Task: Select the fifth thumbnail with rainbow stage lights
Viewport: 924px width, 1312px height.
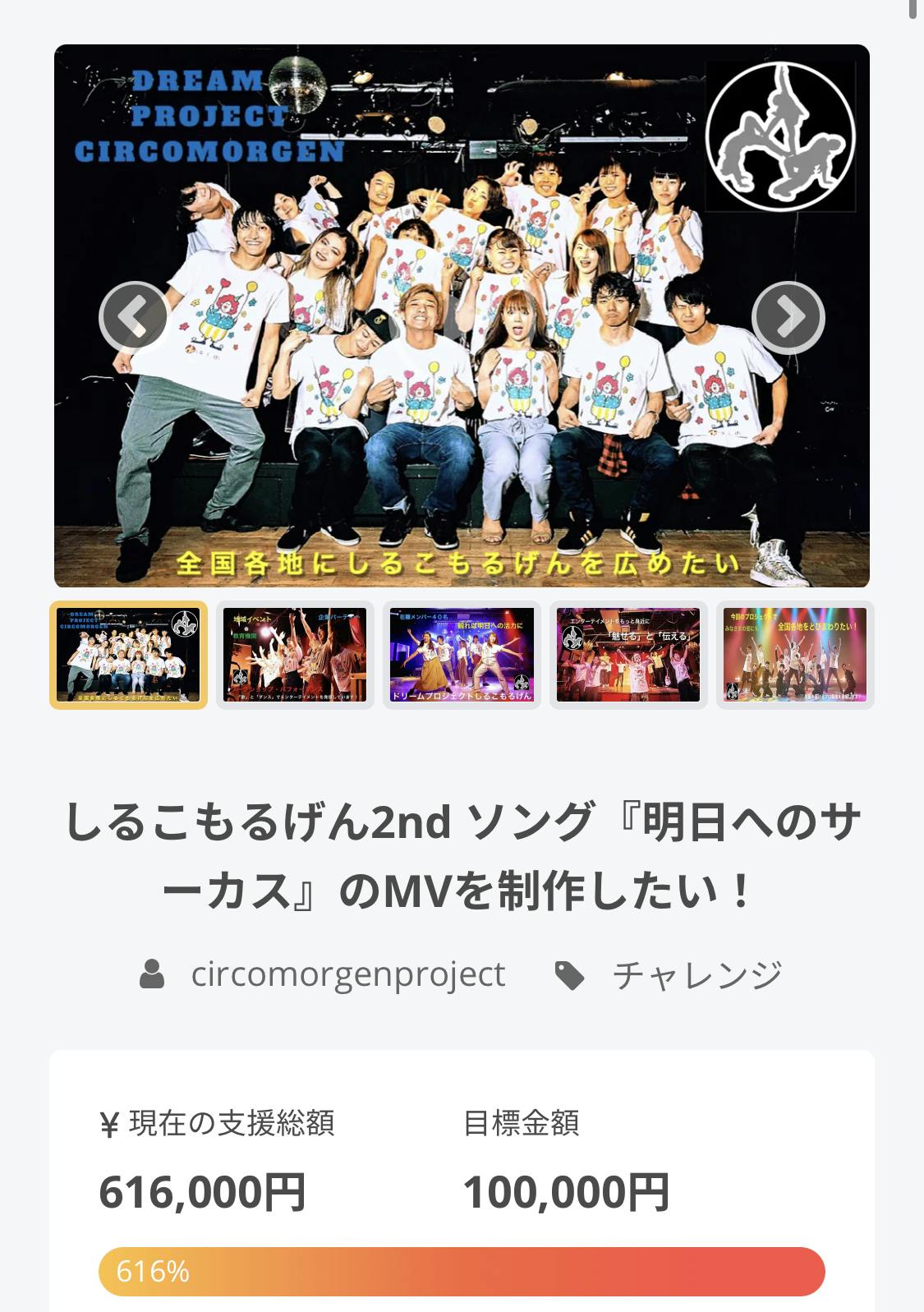Action: pyautogui.click(x=795, y=655)
